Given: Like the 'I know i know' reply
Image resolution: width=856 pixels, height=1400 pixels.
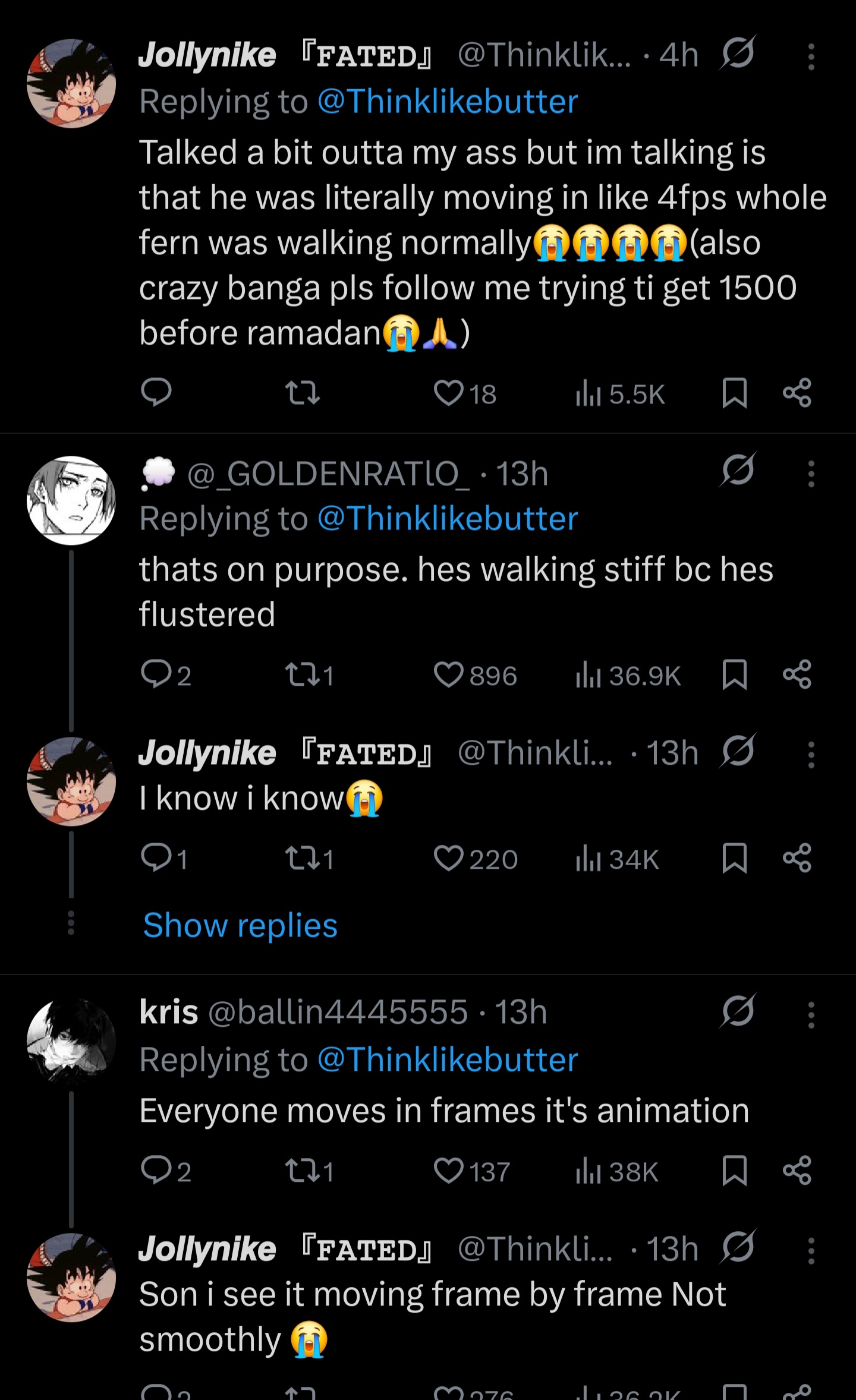Looking at the screenshot, I should pos(449,858).
